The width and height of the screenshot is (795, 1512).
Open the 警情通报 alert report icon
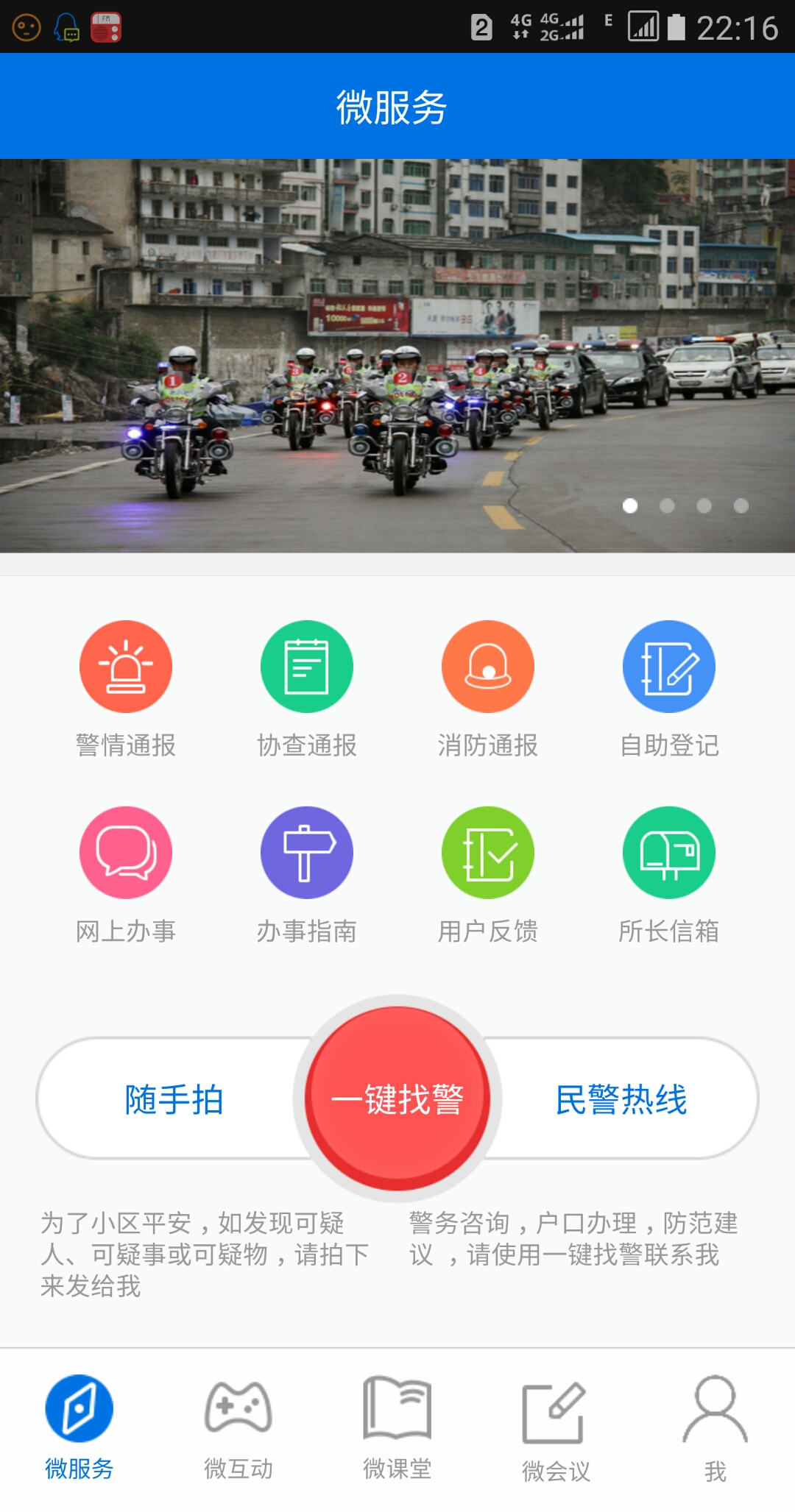125,666
